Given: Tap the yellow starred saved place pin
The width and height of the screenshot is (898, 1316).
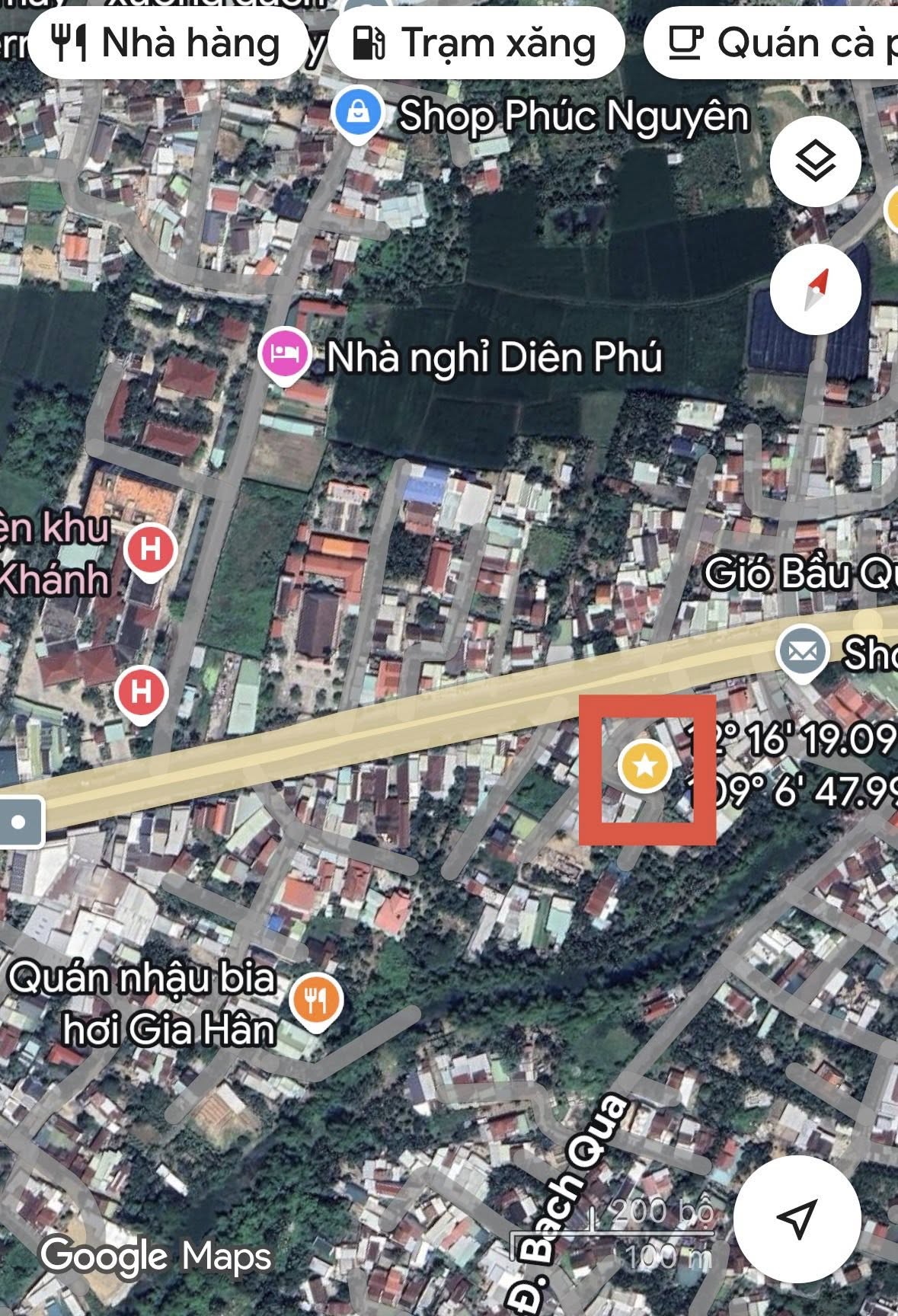Looking at the screenshot, I should click(x=644, y=765).
